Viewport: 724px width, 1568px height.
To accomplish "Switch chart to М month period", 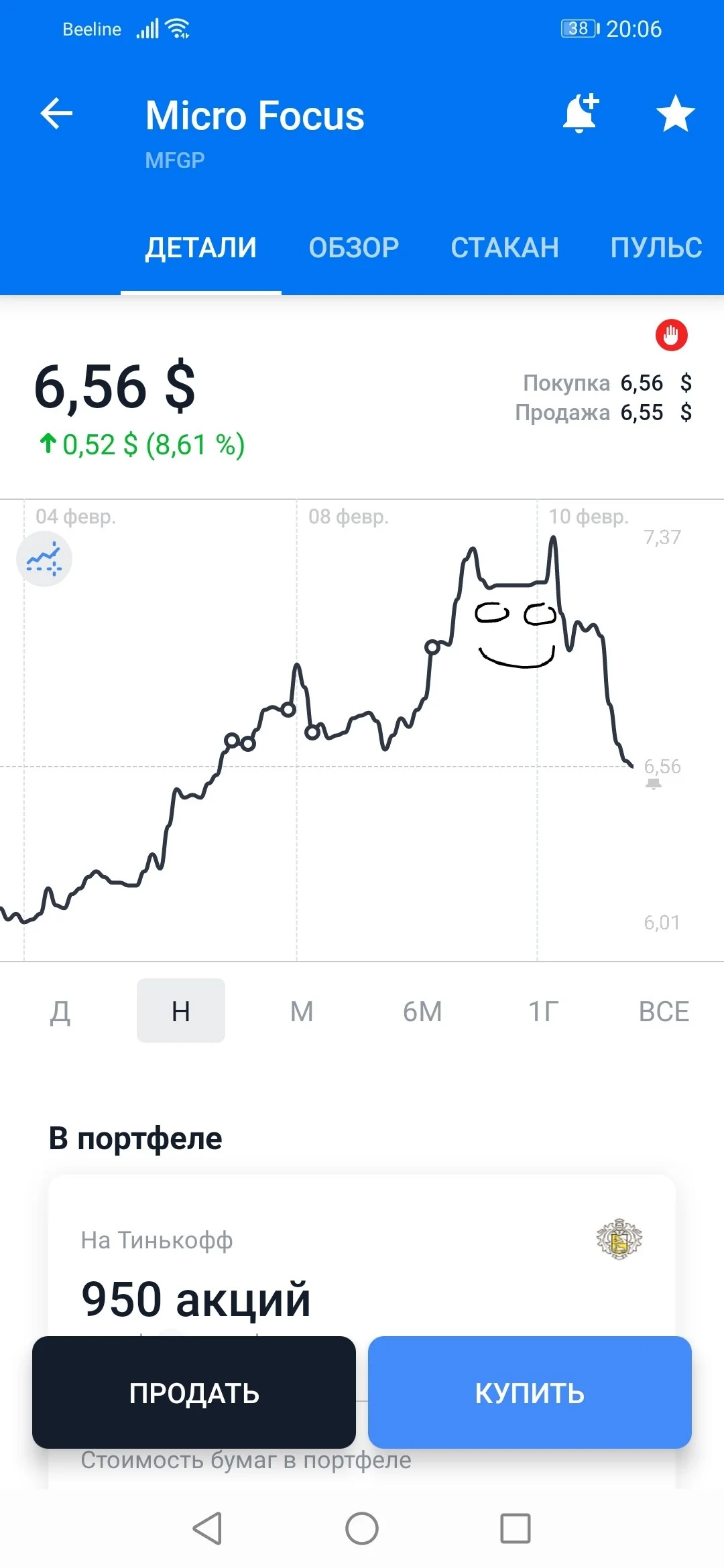I will click(x=302, y=1010).
